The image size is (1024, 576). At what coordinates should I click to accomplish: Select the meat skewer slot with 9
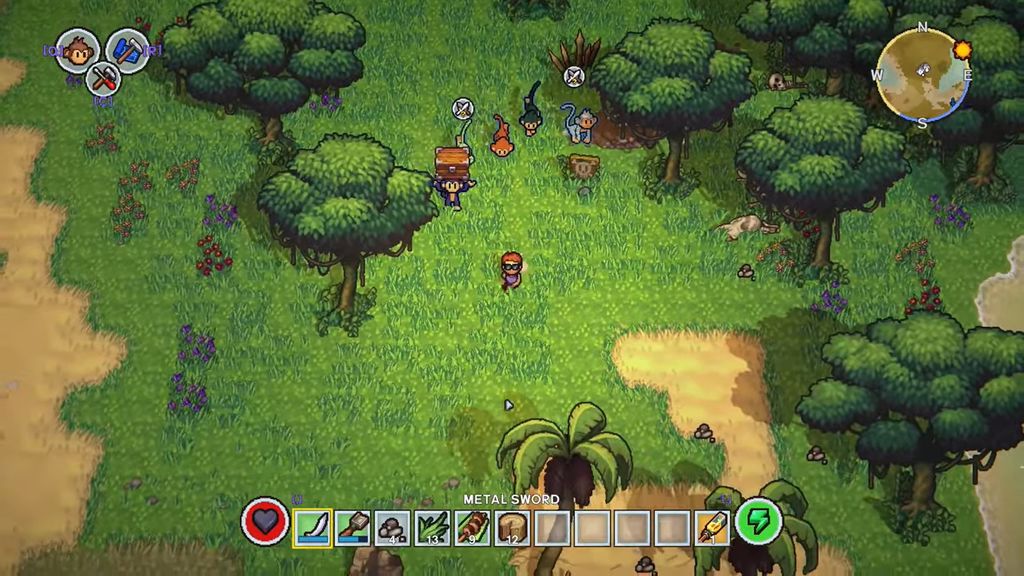pyautogui.click(x=472, y=526)
